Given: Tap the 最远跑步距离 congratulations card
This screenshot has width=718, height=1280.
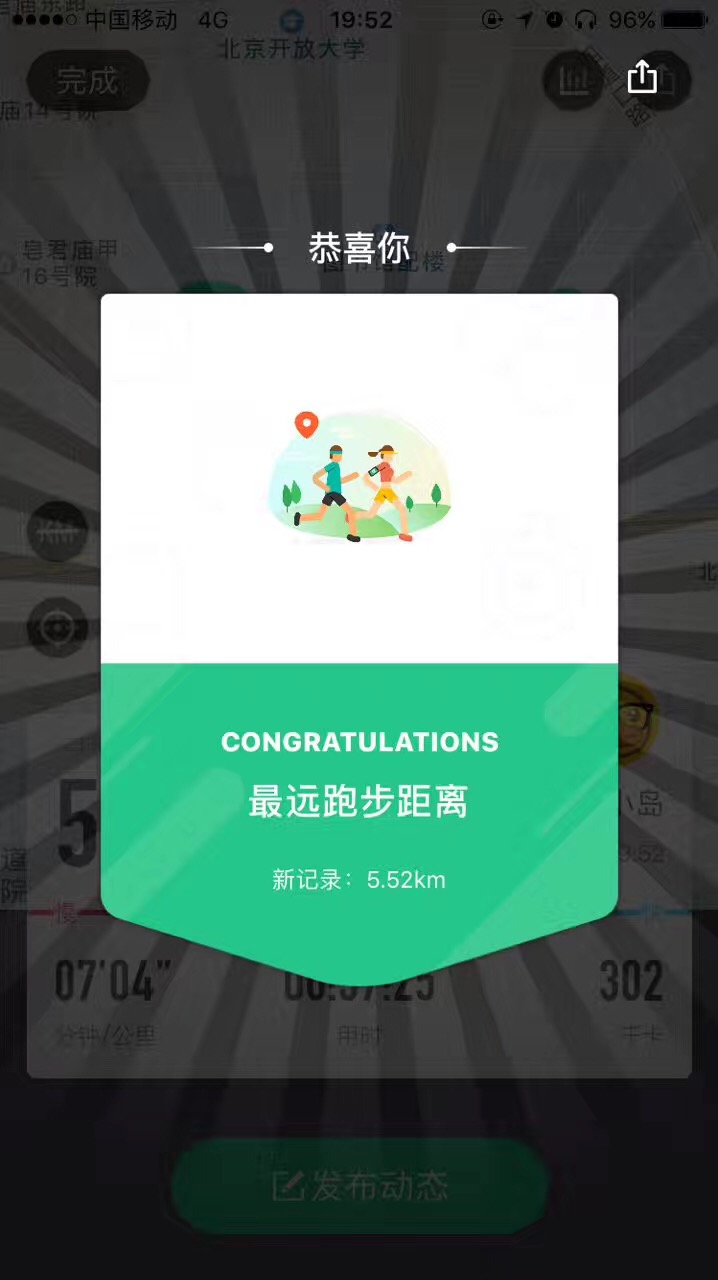Looking at the screenshot, I should coord(359,638).
